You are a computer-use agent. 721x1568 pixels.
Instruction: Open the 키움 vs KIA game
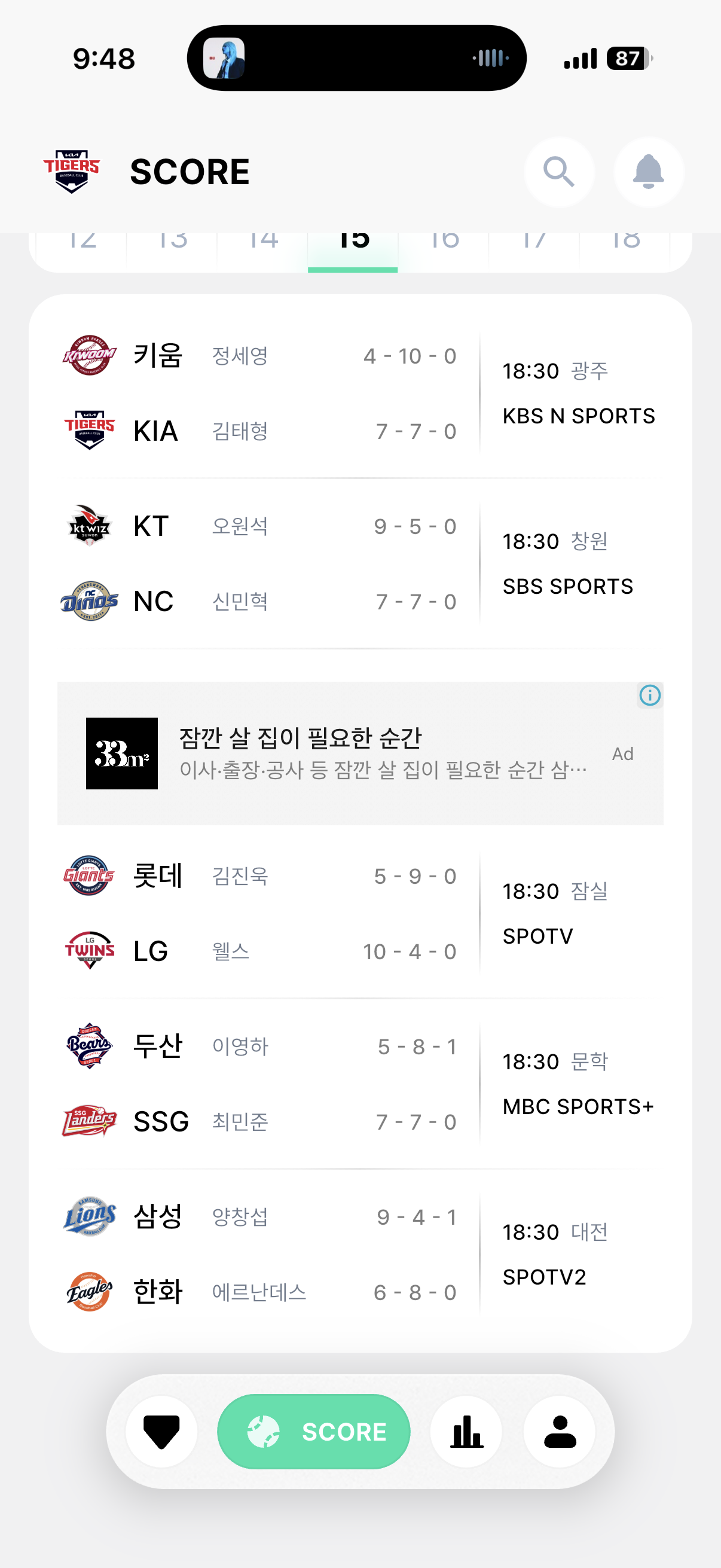359,393
